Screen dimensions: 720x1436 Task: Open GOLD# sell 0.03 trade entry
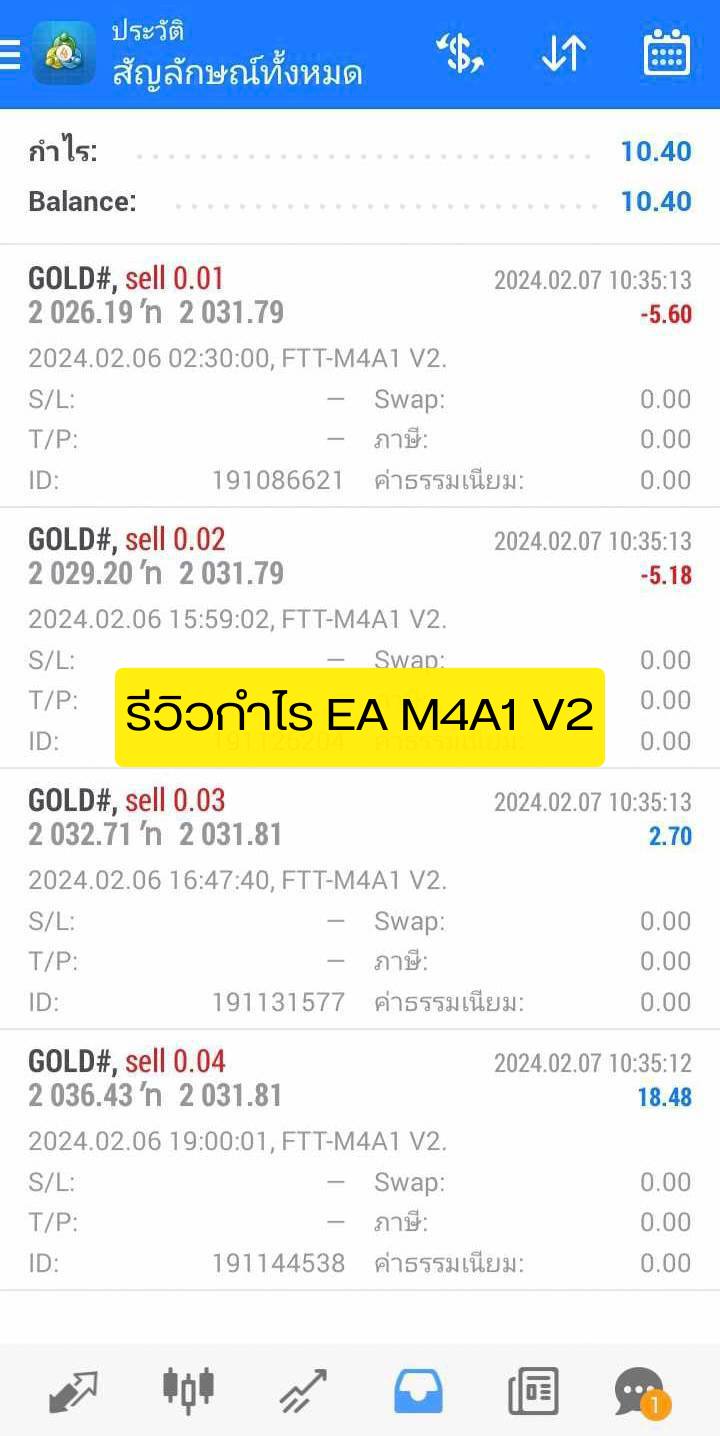pyautogui.click(x=360, y=898)
